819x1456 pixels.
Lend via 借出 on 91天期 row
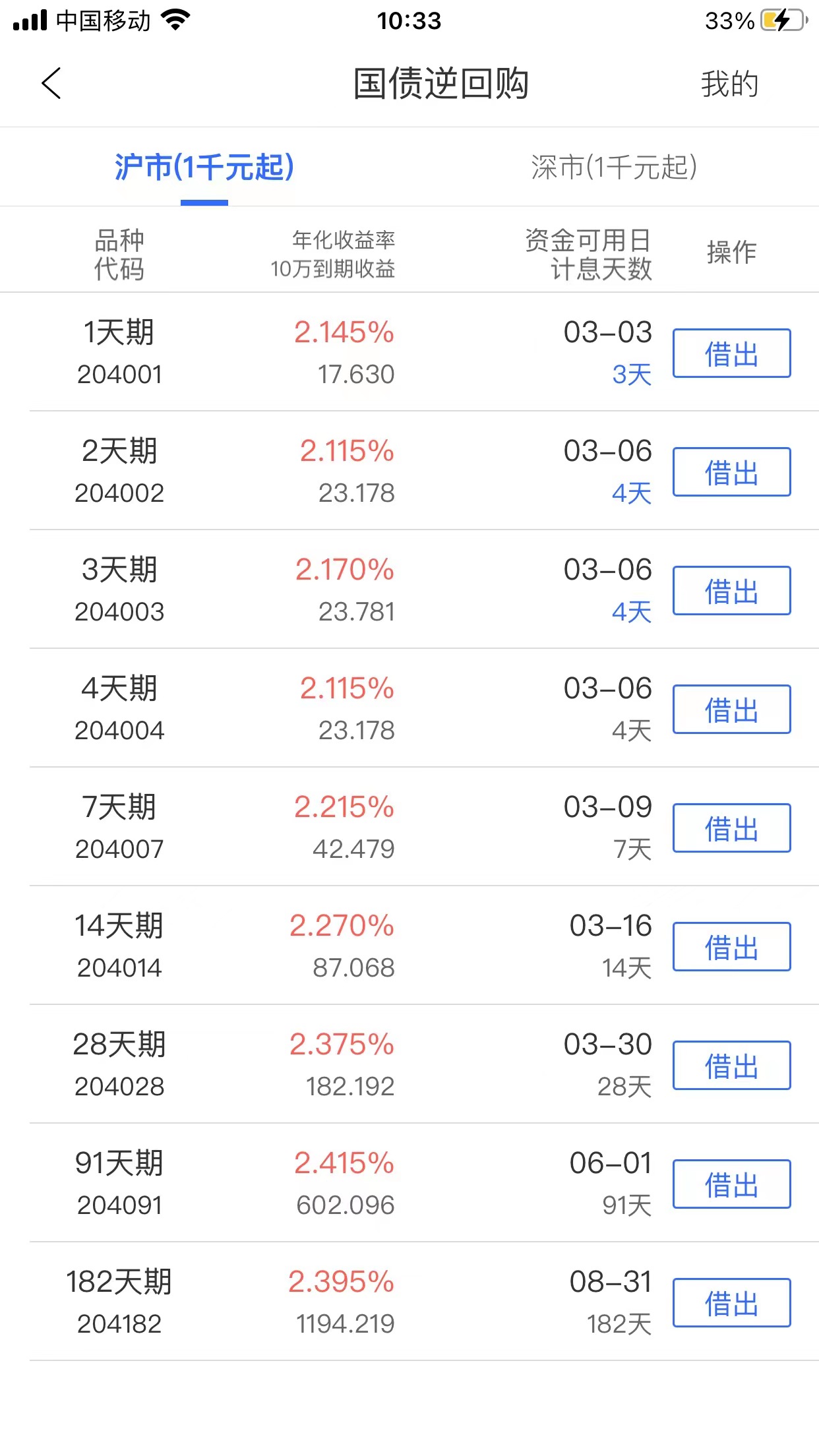(x=731, y=1185)
